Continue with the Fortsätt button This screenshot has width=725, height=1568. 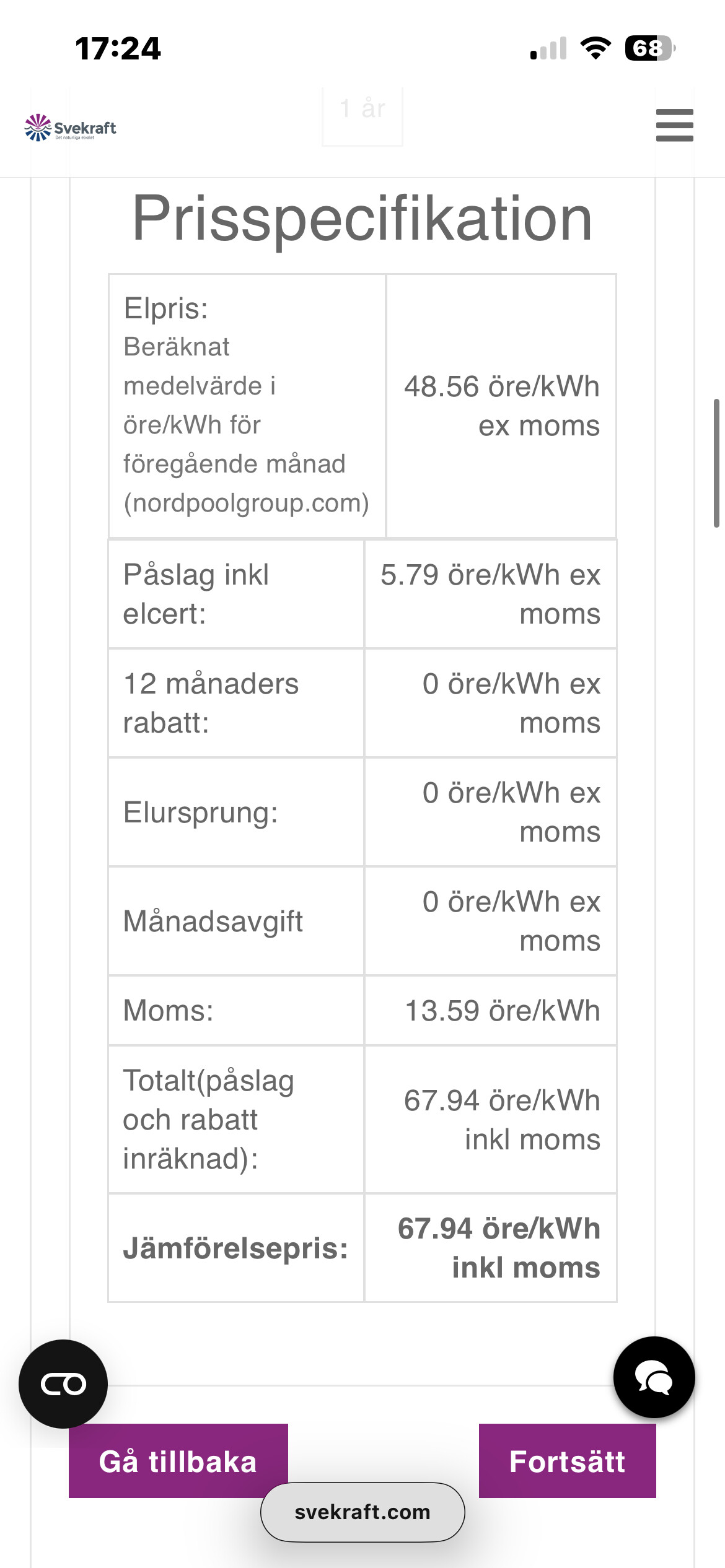[567, 1461]
